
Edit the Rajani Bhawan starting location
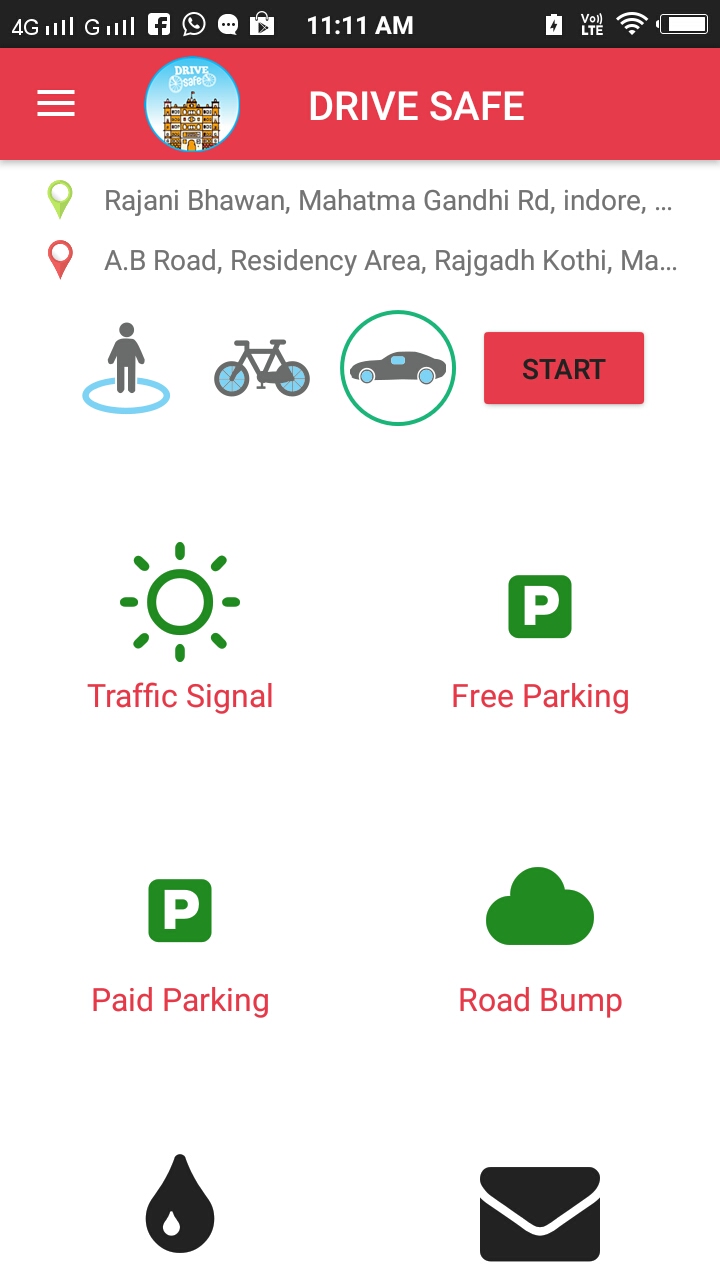(388, 201)
